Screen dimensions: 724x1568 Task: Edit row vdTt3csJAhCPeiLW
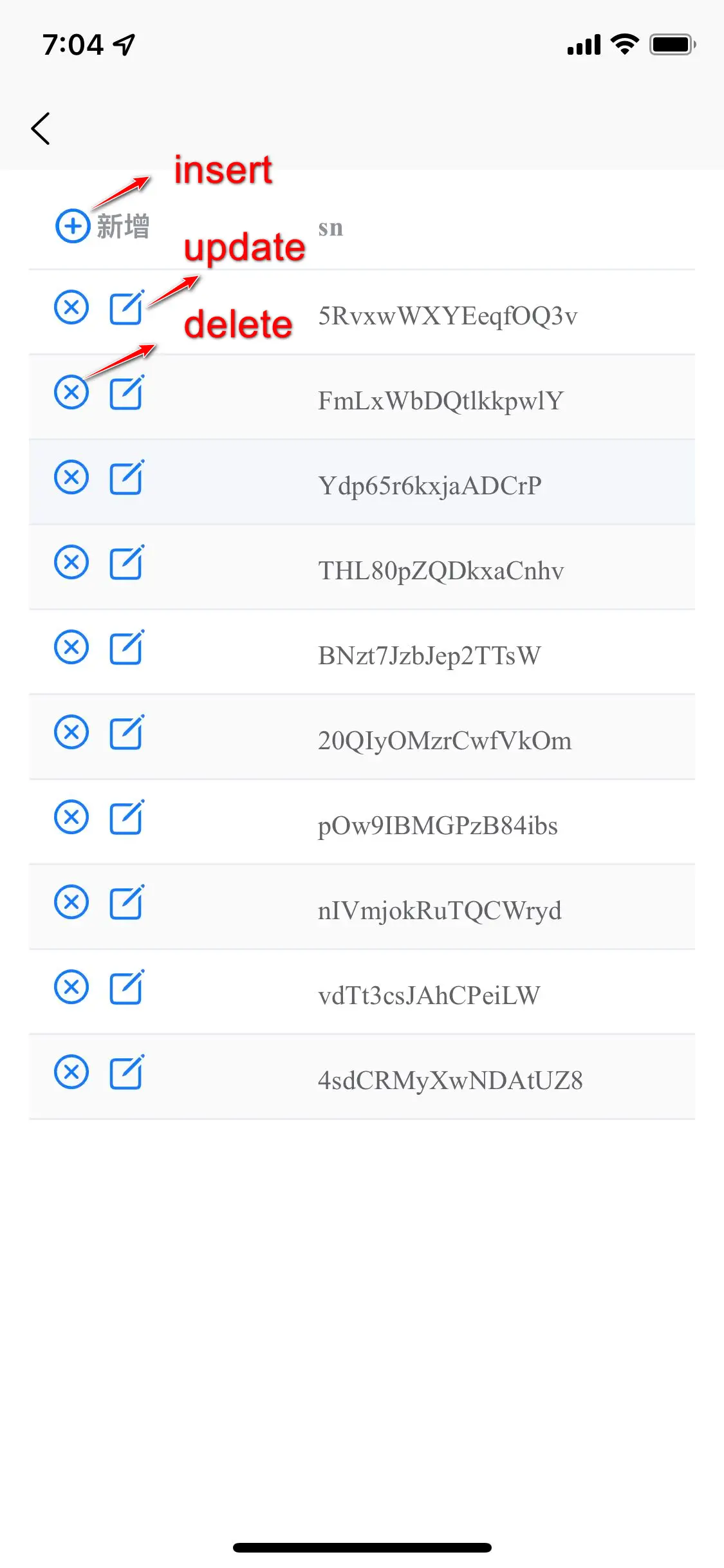tap(127, 987)
